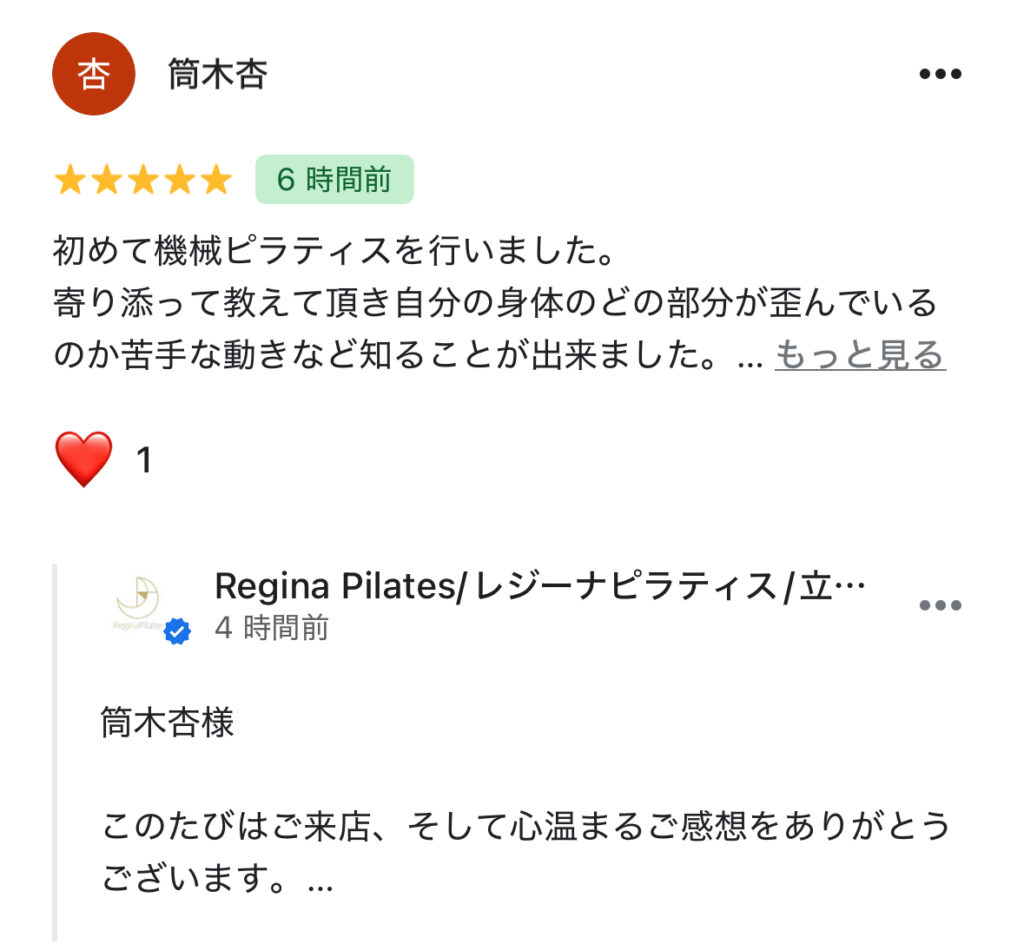Open overflow menu on Regina Pilates reply
This screenshot has width=1024, height=944.
(939, 606)
